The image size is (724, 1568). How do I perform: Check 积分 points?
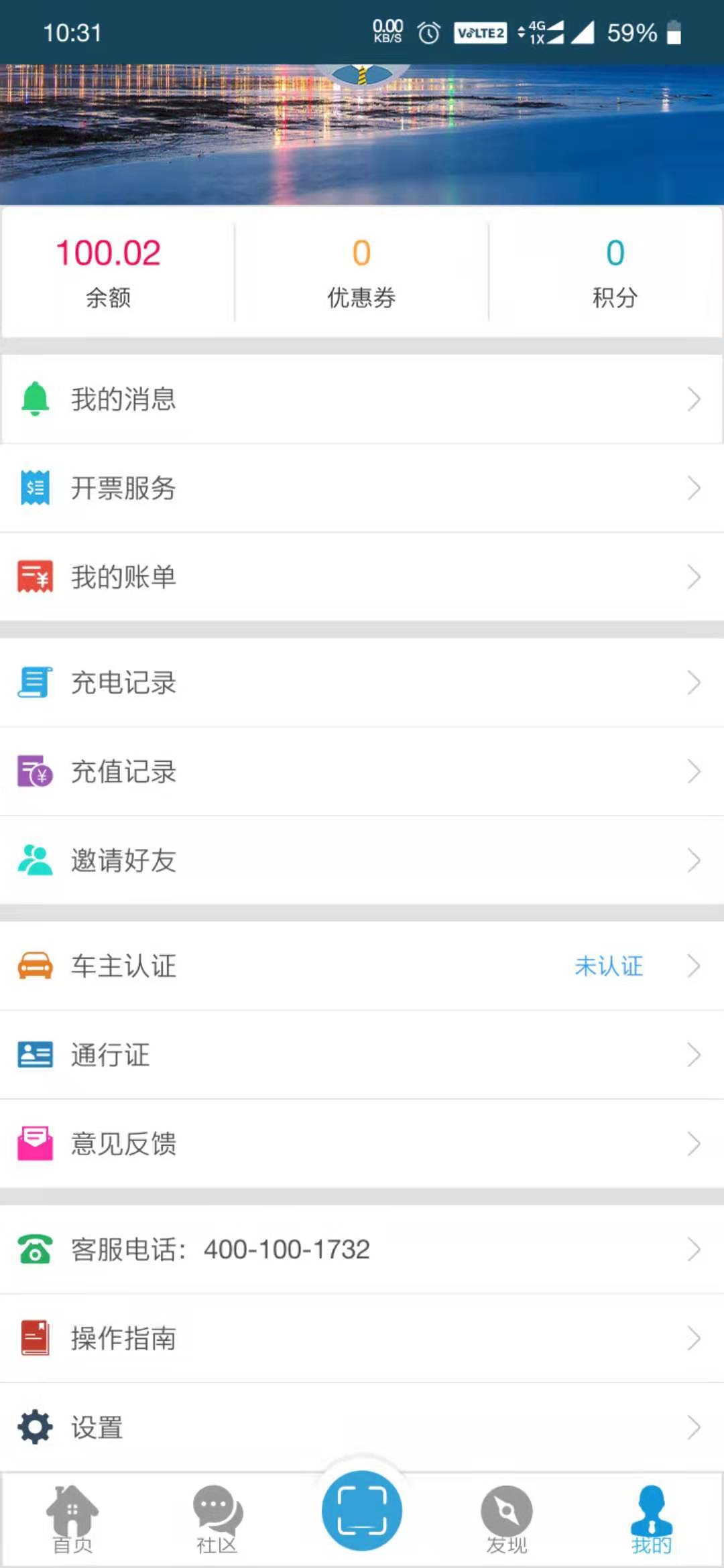(x=615, y=271)
